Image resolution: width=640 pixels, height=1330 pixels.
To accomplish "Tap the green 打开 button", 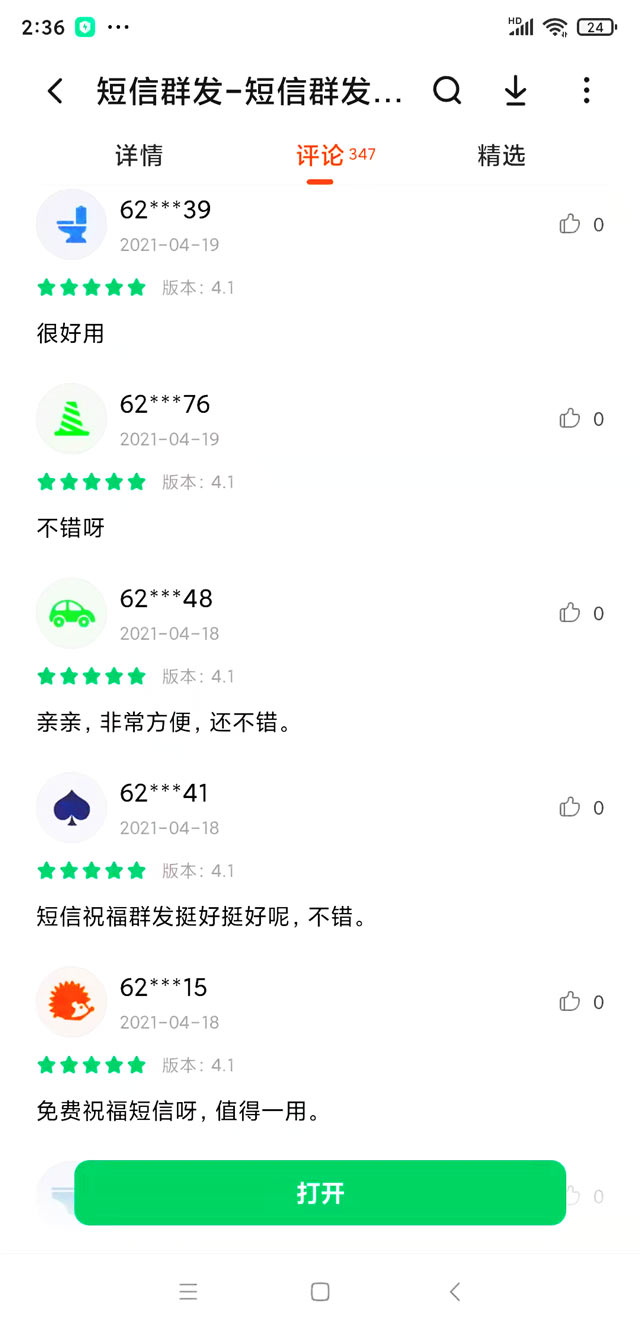I will coord(320,1193).
